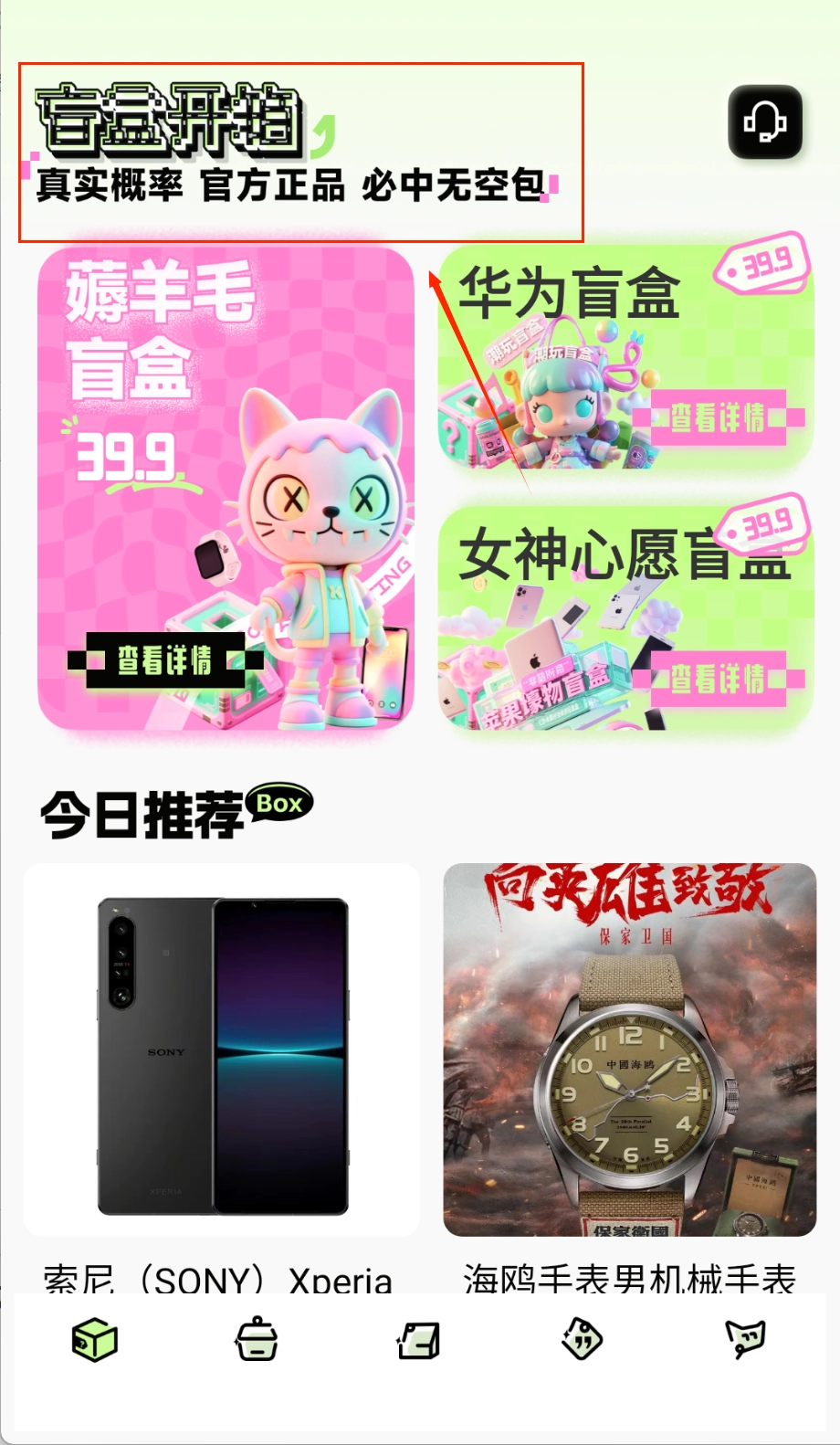Switch to the cat face profile tab
Image resolution: width=840 pixels, height=1445 pixels.
pyautogui.click(x=745, y=1340)
